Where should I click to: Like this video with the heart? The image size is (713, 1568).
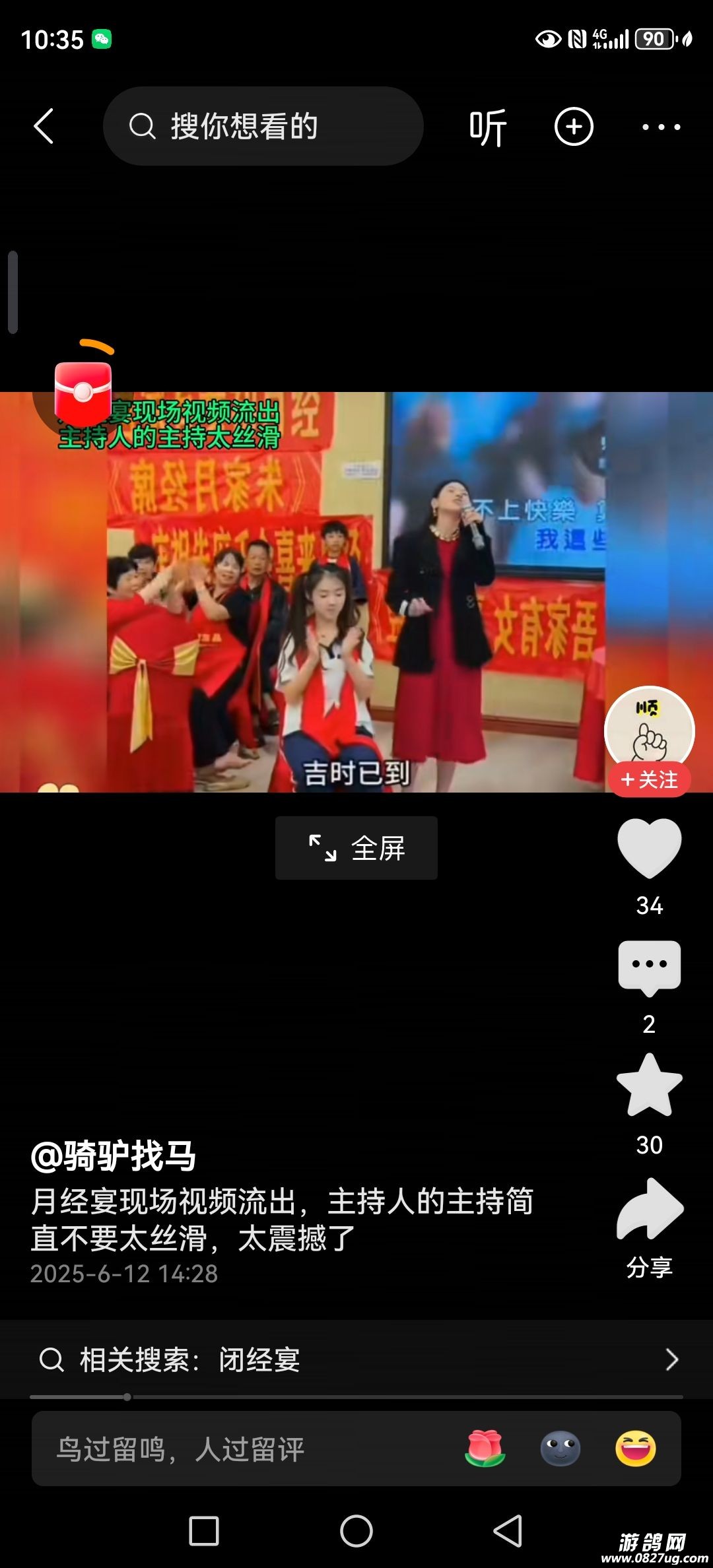click(x=649, y=849)
